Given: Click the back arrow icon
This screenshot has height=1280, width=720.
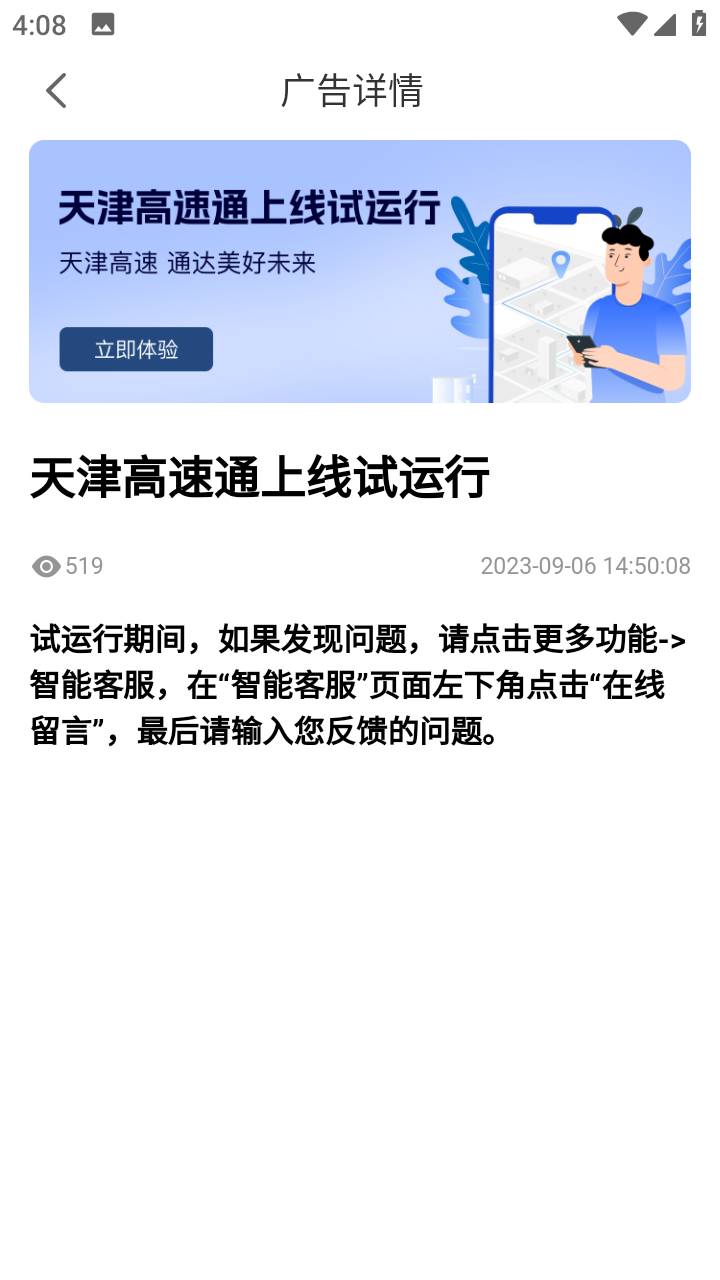Looking at the screenshot, I should 55,90.
